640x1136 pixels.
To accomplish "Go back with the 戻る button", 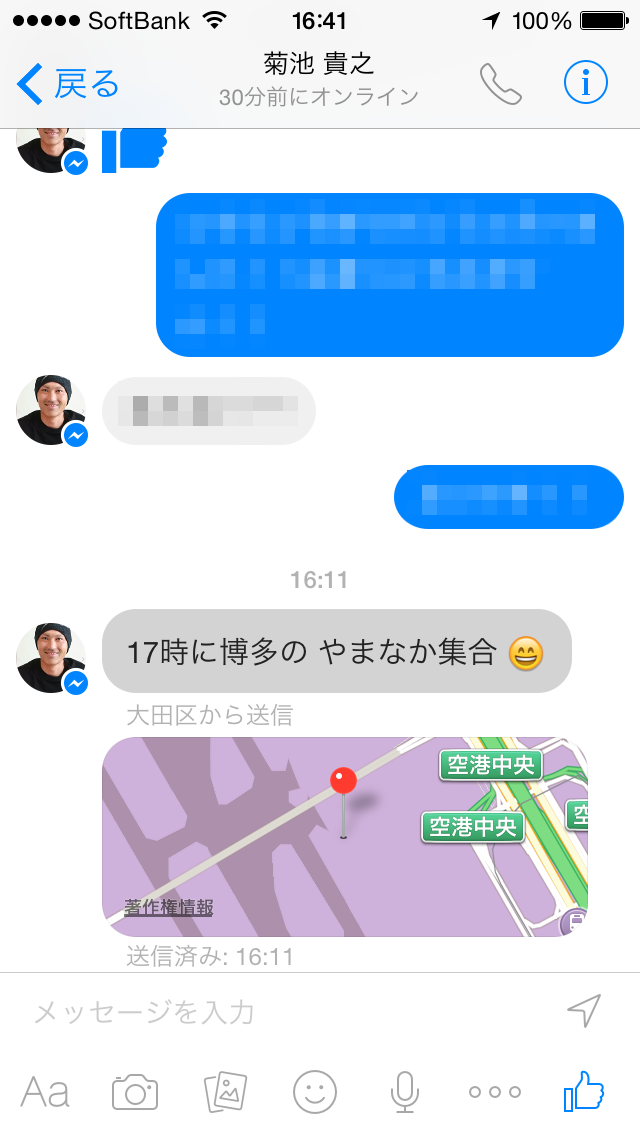I will point(68,84).
